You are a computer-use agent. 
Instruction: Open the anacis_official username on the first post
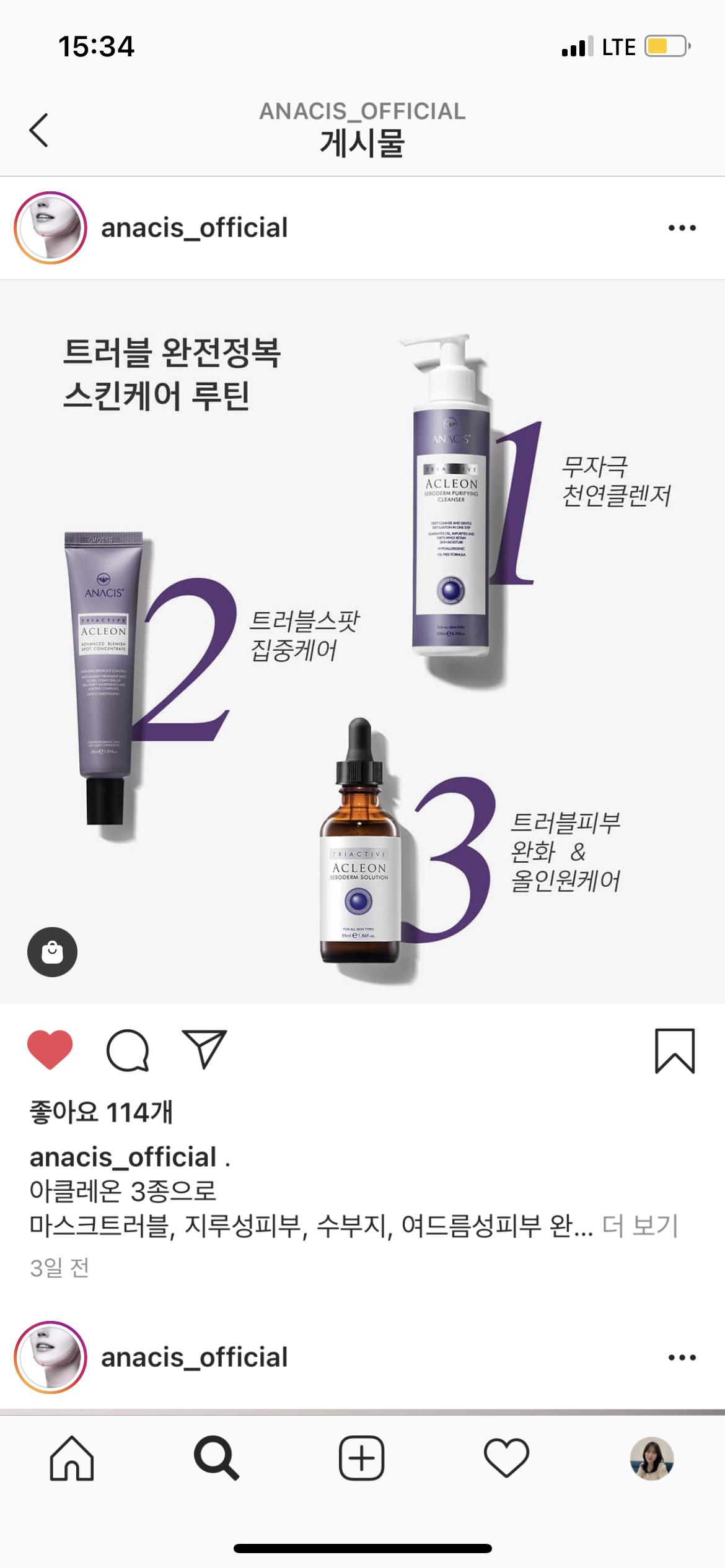tap(194, 228)
